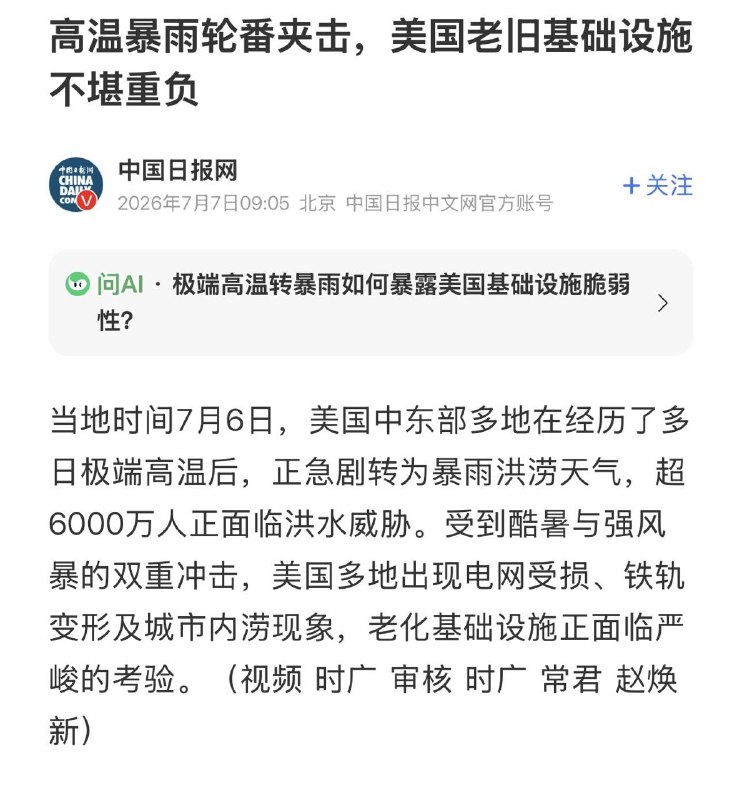
Task: Open the 中国日报网 account avatar
Action: (x=76, y=185)
